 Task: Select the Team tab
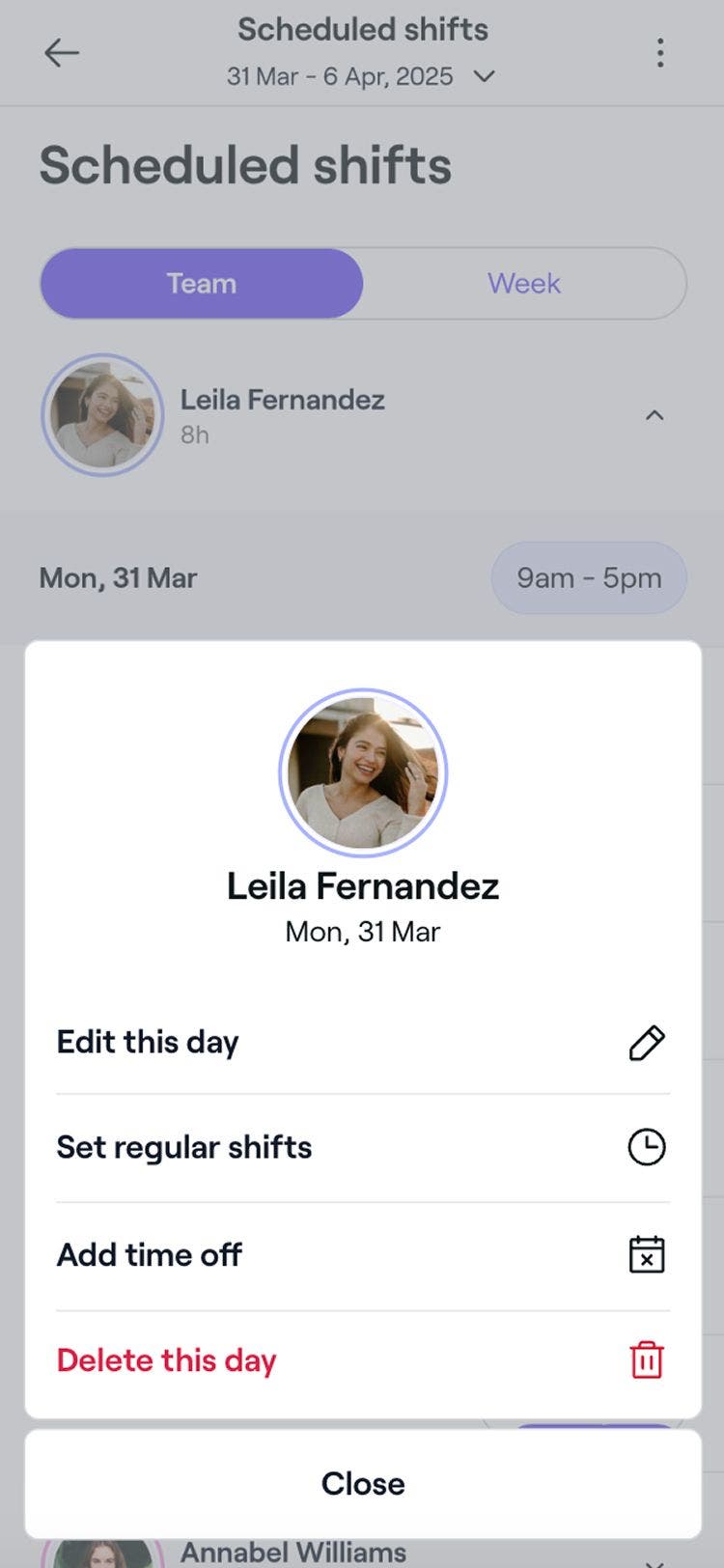202,284
